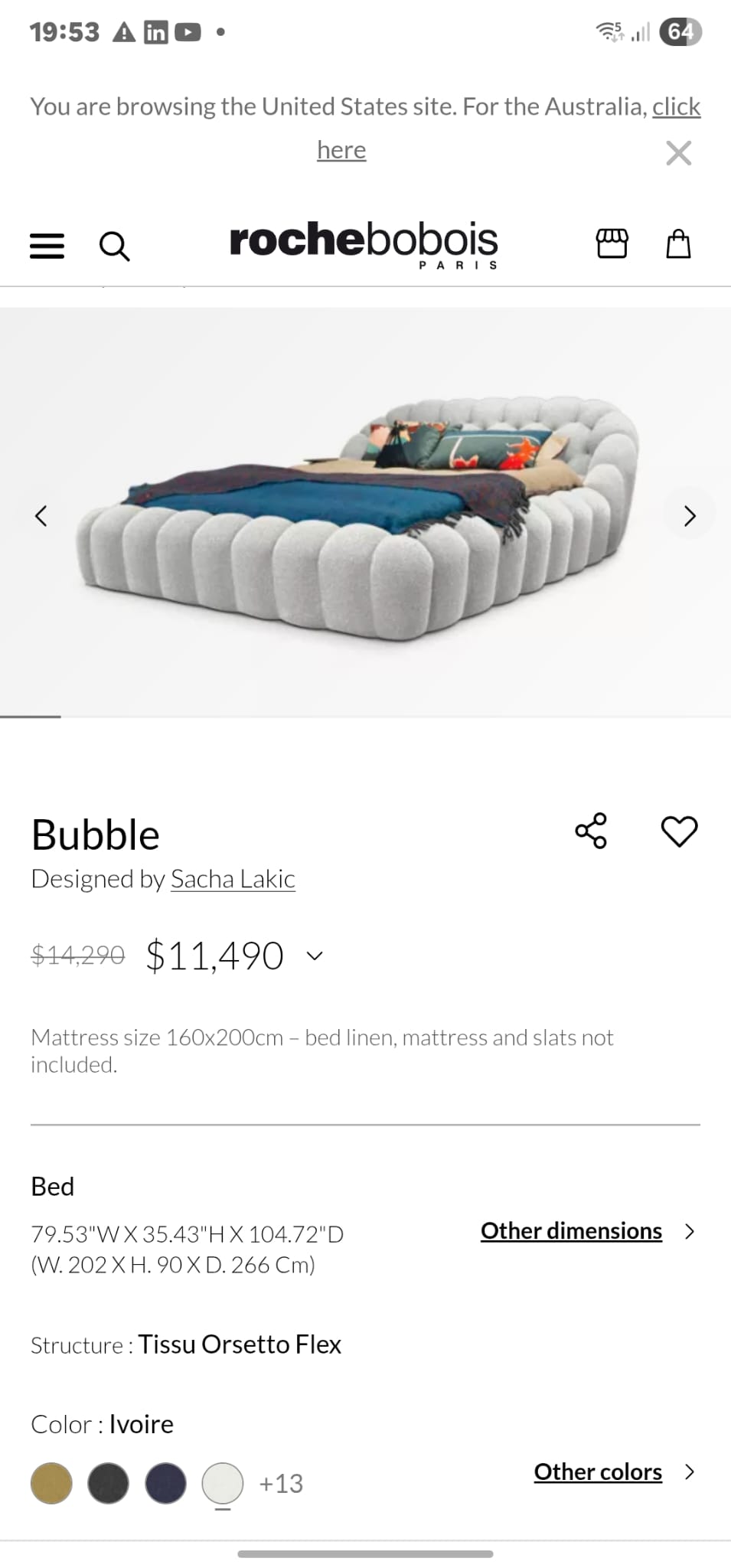
Task: Expand the price details
Action: tap(315, 955)
